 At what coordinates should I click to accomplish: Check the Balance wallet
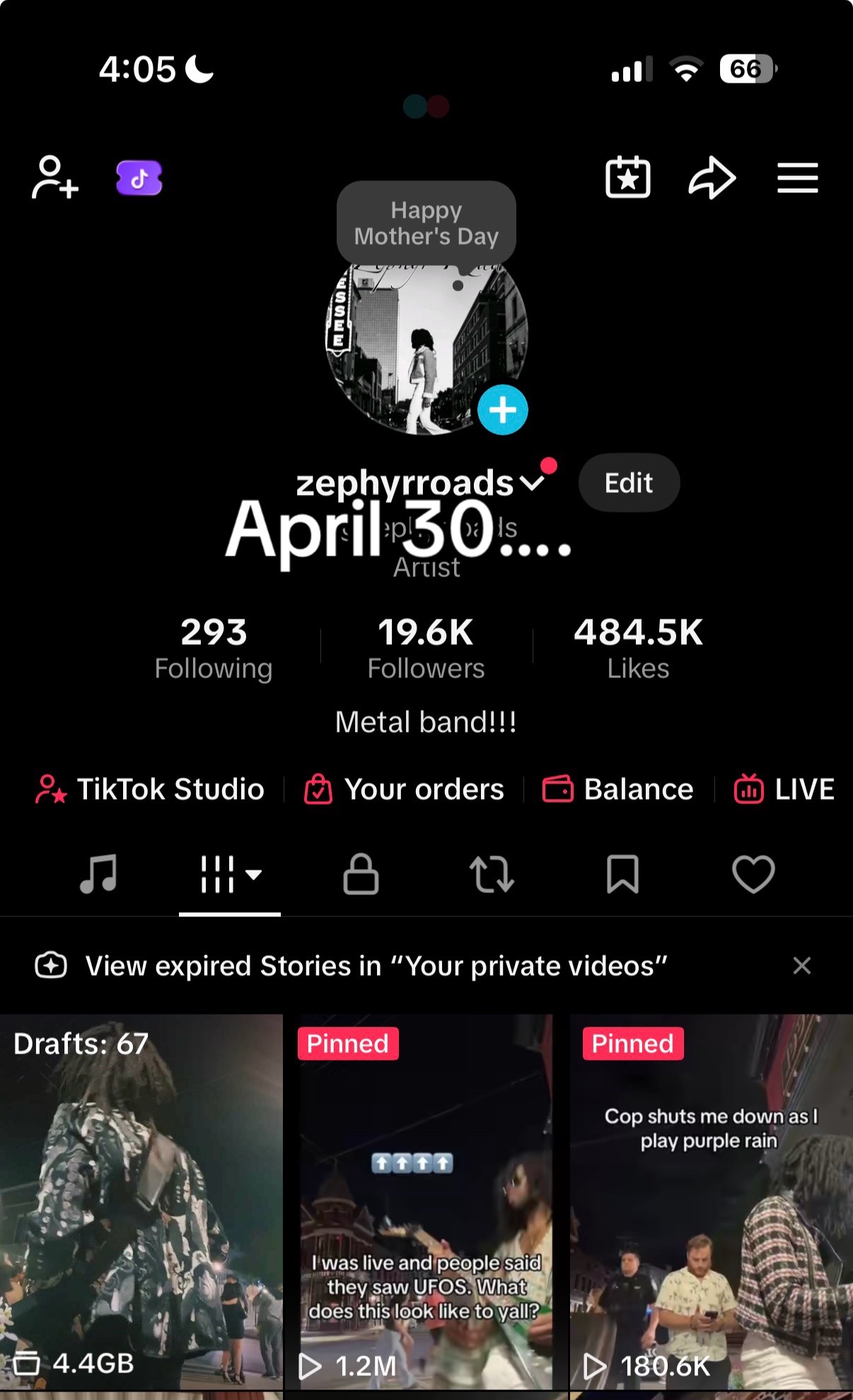click(617, 789)
